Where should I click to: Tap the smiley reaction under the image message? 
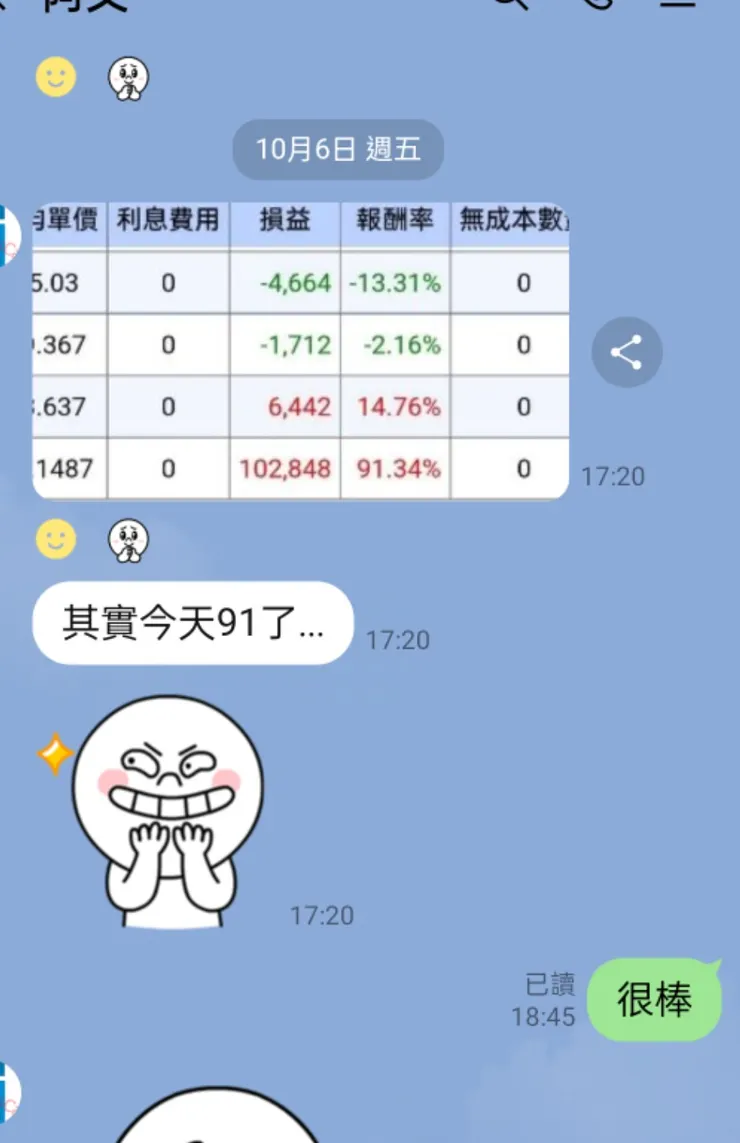57,538
